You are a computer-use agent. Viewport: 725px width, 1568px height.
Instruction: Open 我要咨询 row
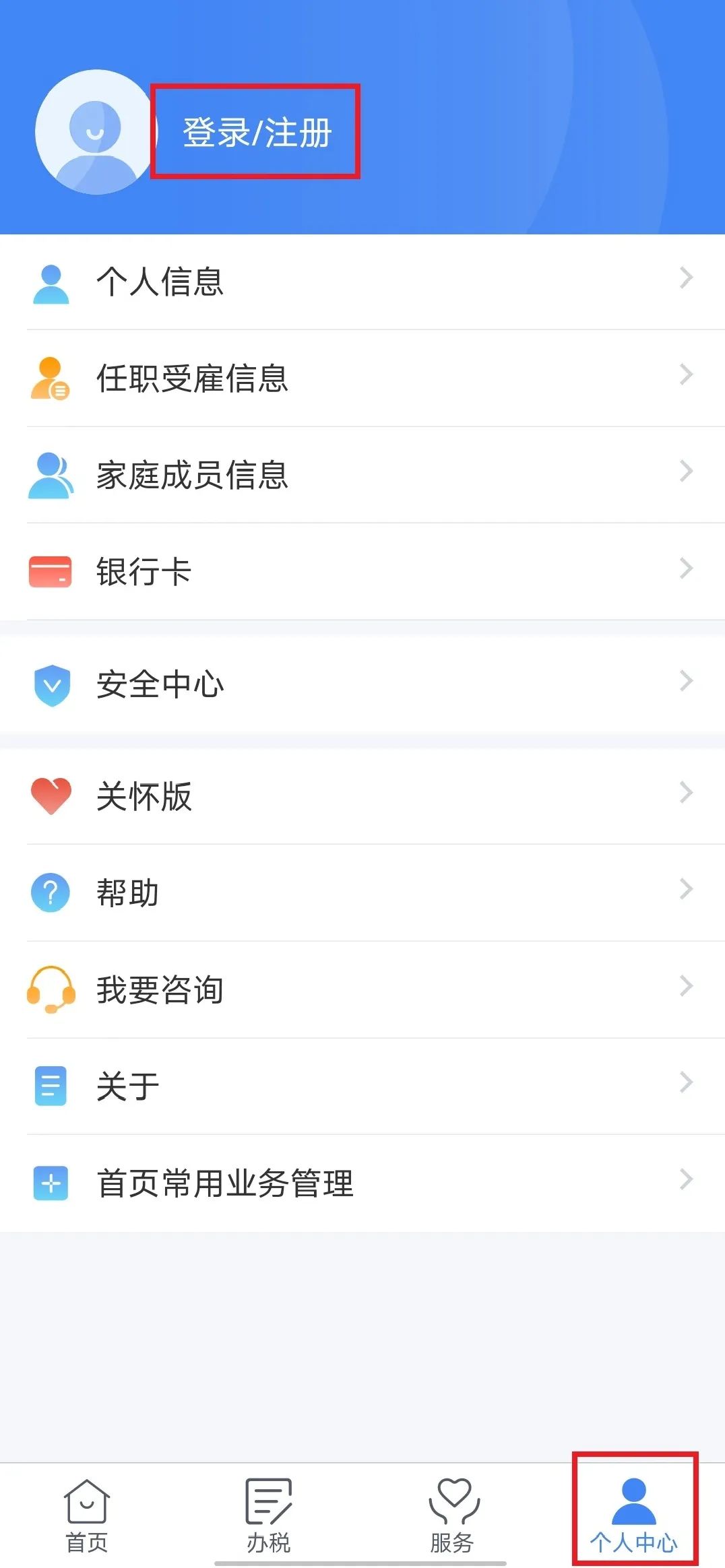(362, 990)
